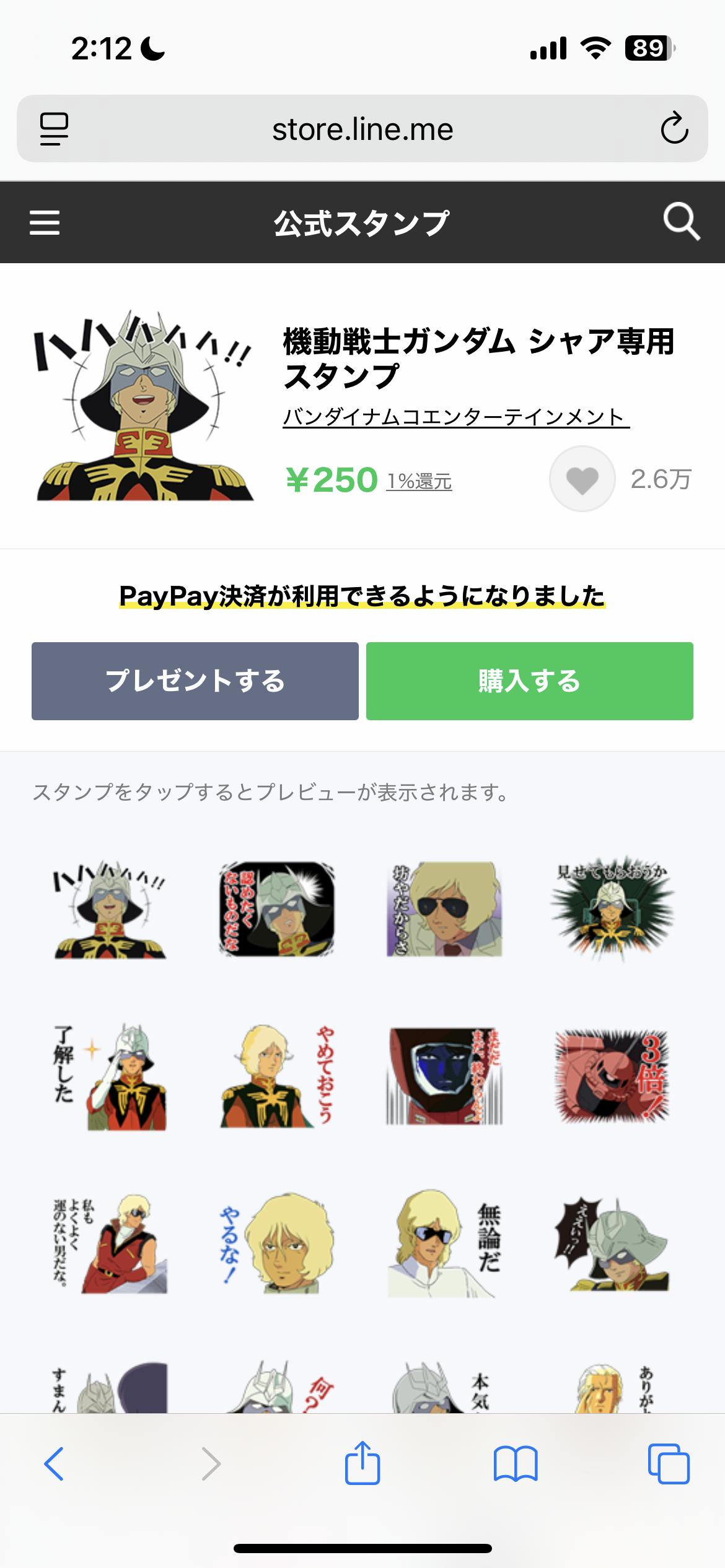Image resolution: width=725 pixels, height=1568 pixels.
Task: Preview the 3倍! red Zaku sticker
Action: pos(611,1076)
